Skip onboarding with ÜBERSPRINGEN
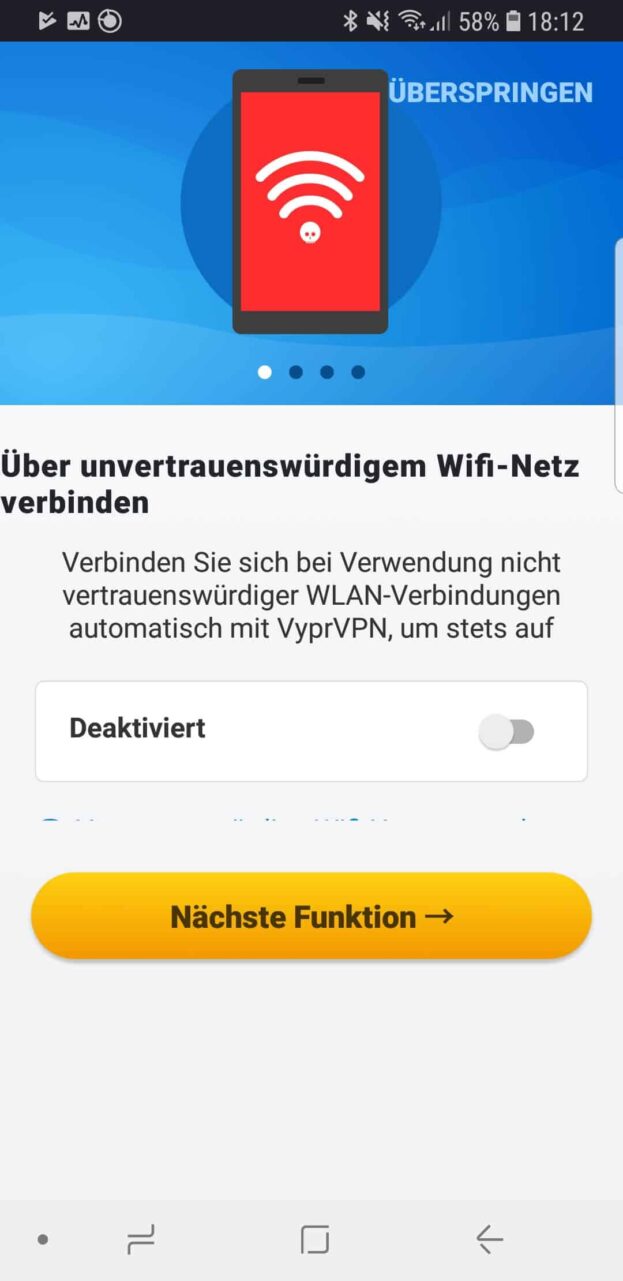 pos(491,93)
